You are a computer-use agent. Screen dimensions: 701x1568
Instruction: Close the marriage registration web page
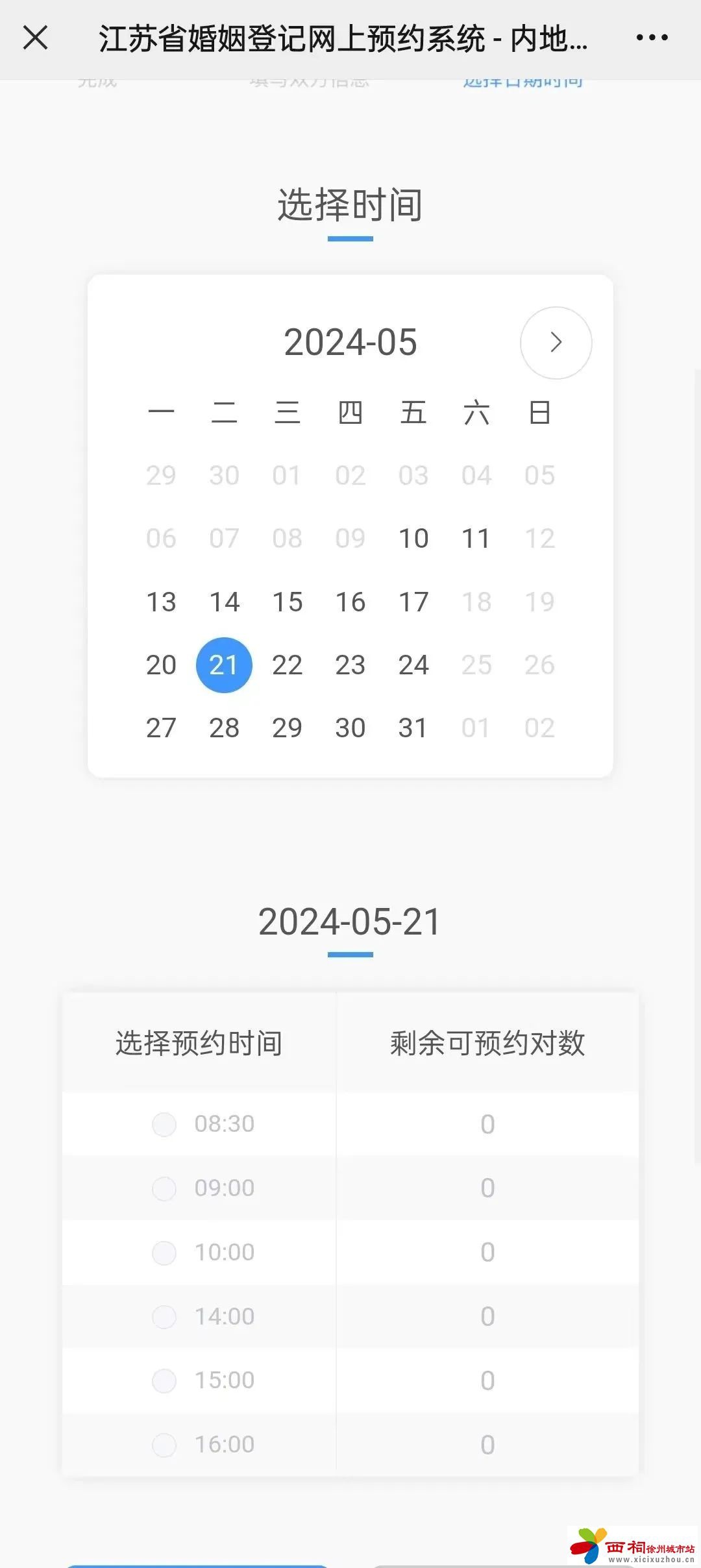35,38
